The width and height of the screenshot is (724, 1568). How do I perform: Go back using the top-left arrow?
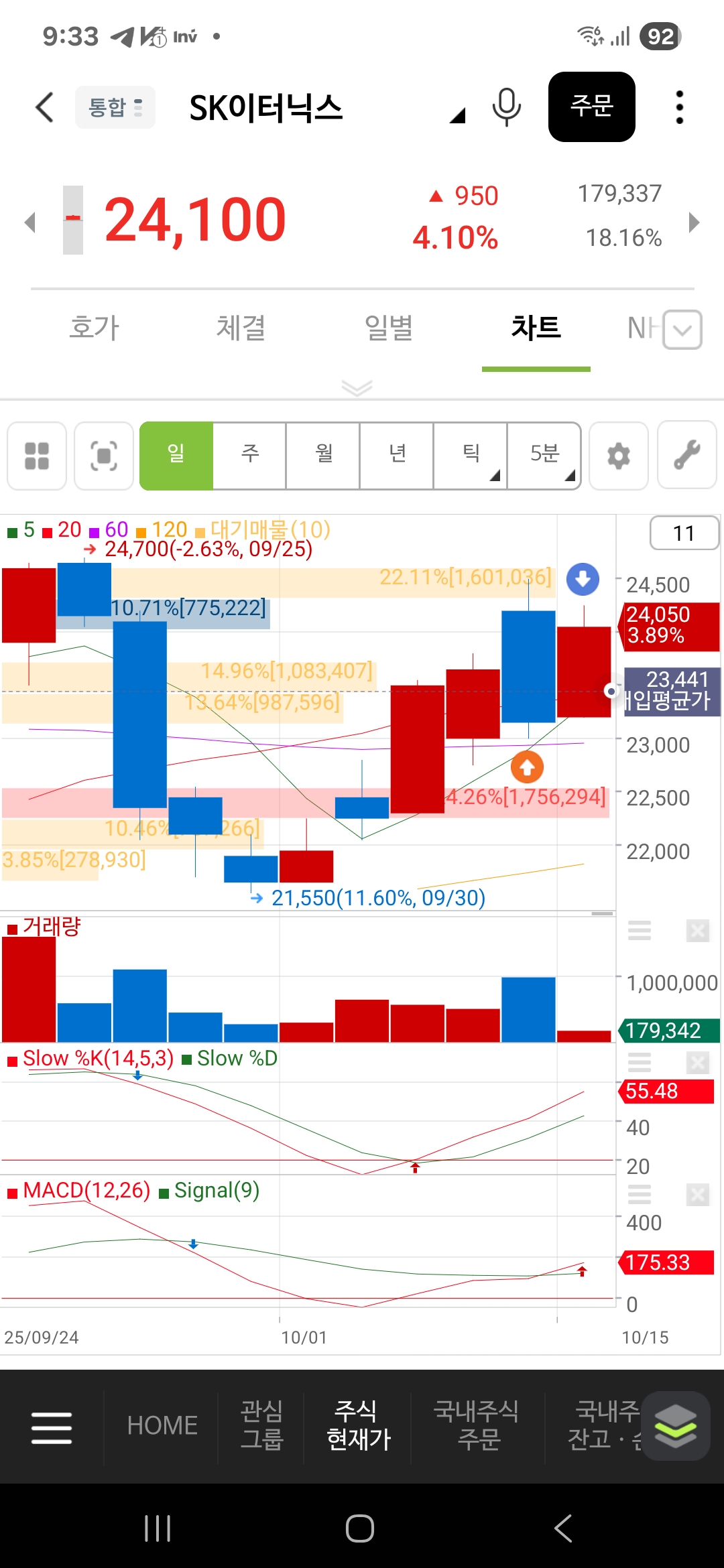coord(44,107)
